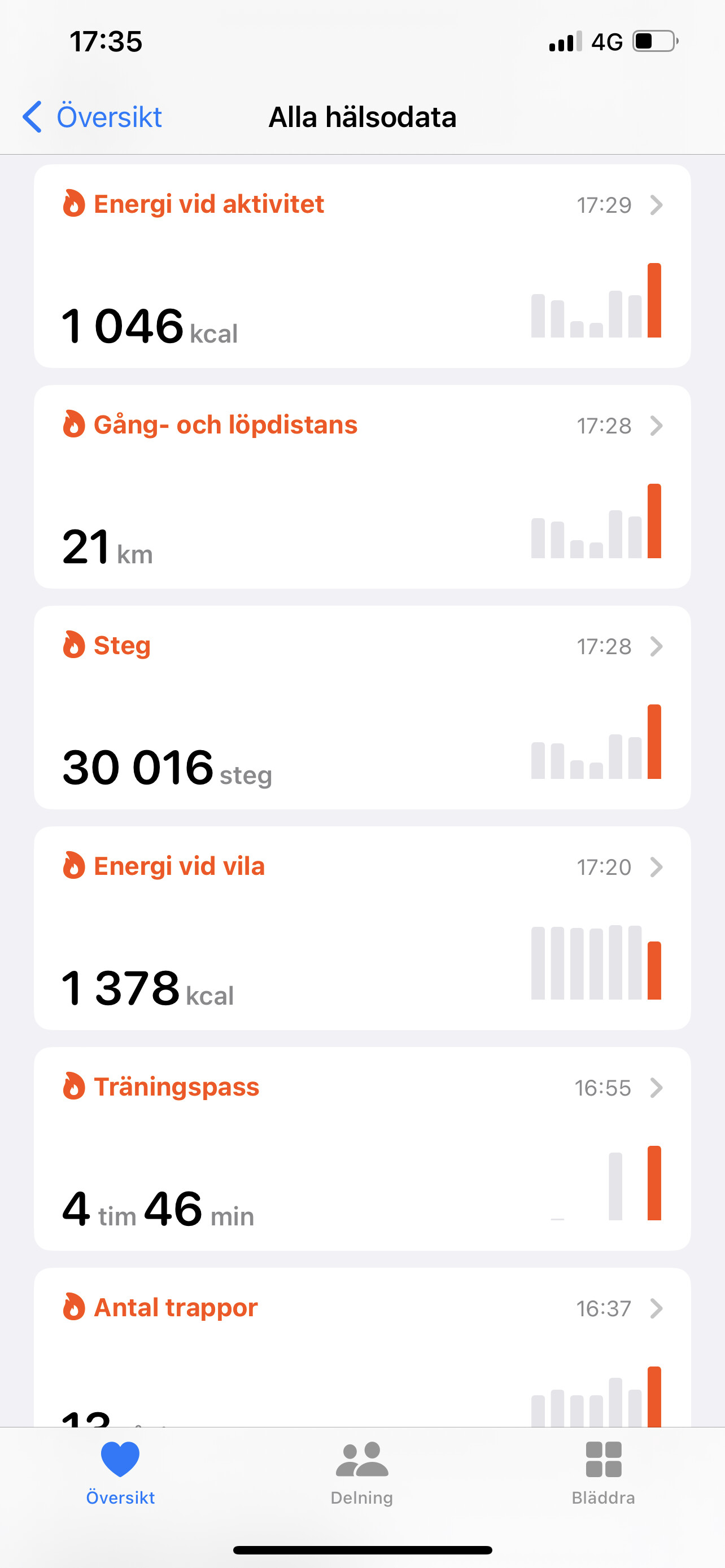The image size is (725, 1568).
Task: Select the Översikt tab in bottom bar
Action: click(120, 1473)
